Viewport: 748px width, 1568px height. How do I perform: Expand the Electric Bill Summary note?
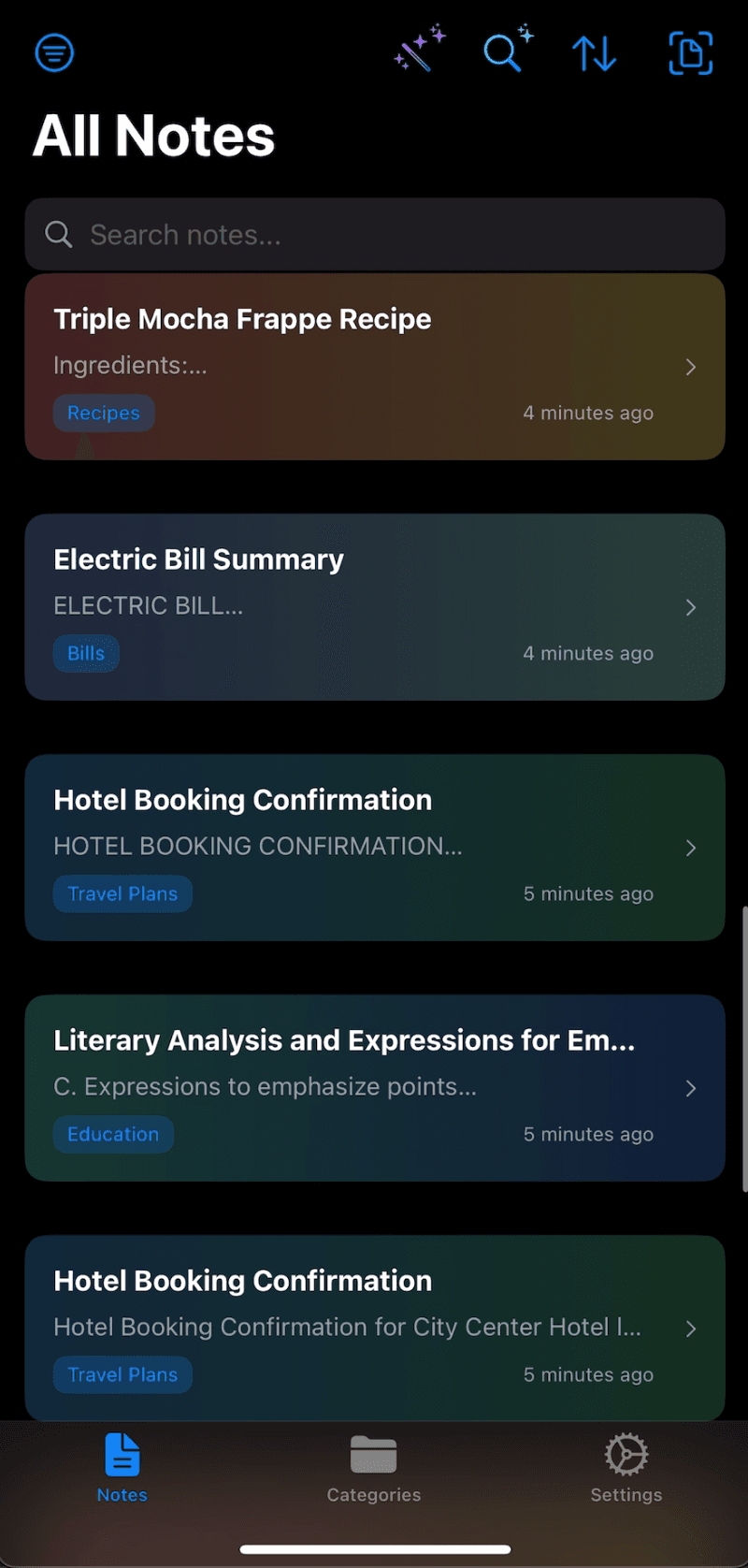(x=691, y=607)
